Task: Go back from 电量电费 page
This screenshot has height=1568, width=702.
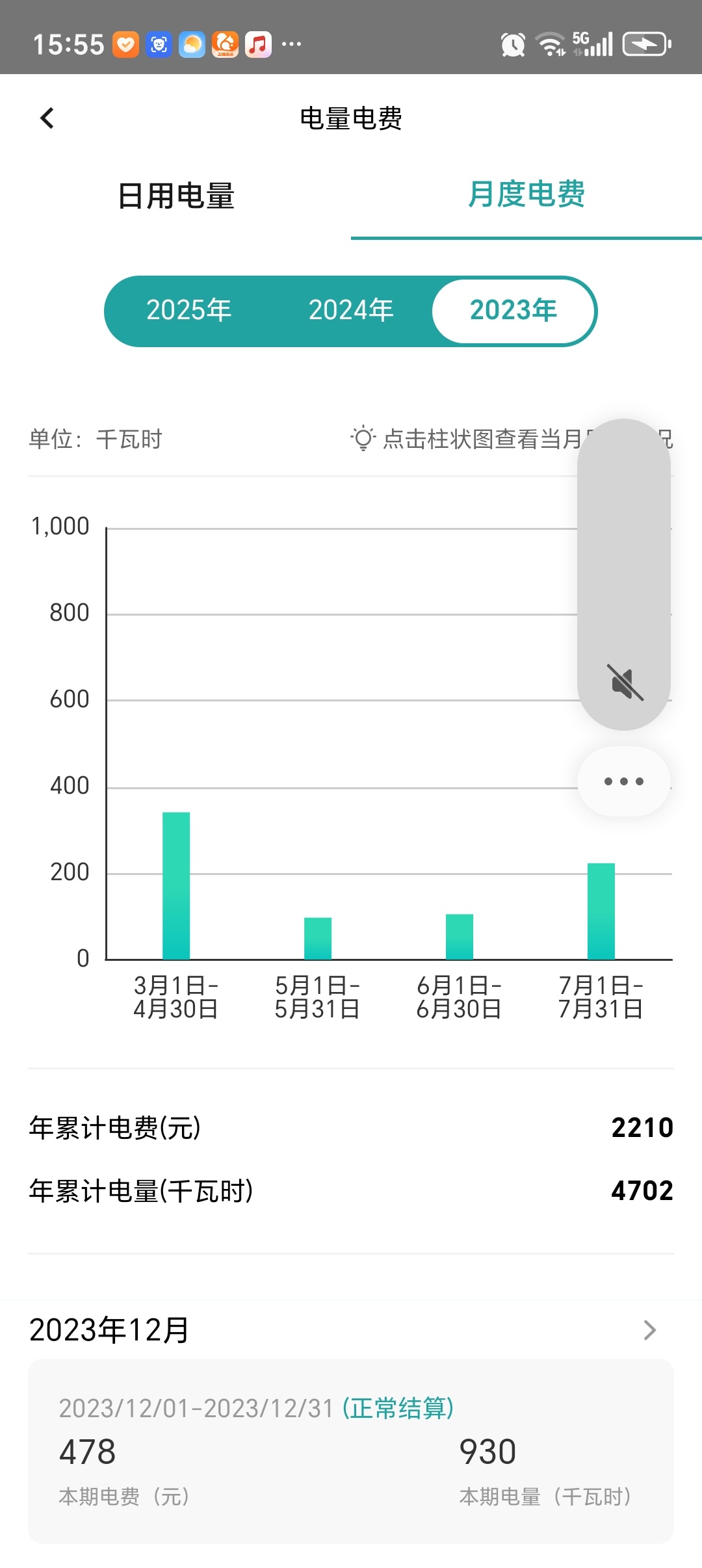Action: coord(47,118)
